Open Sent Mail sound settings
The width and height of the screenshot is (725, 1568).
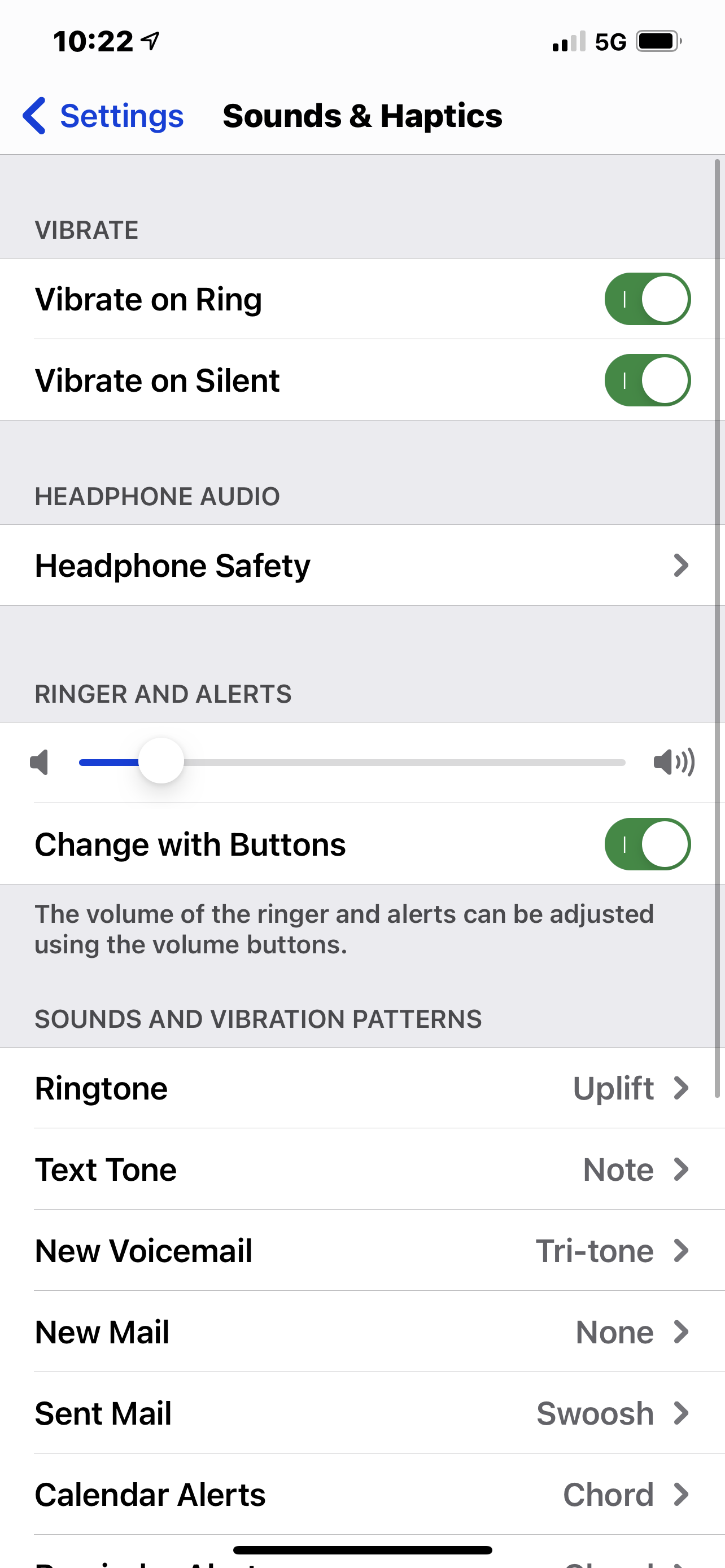click(x=362, y=1413)
